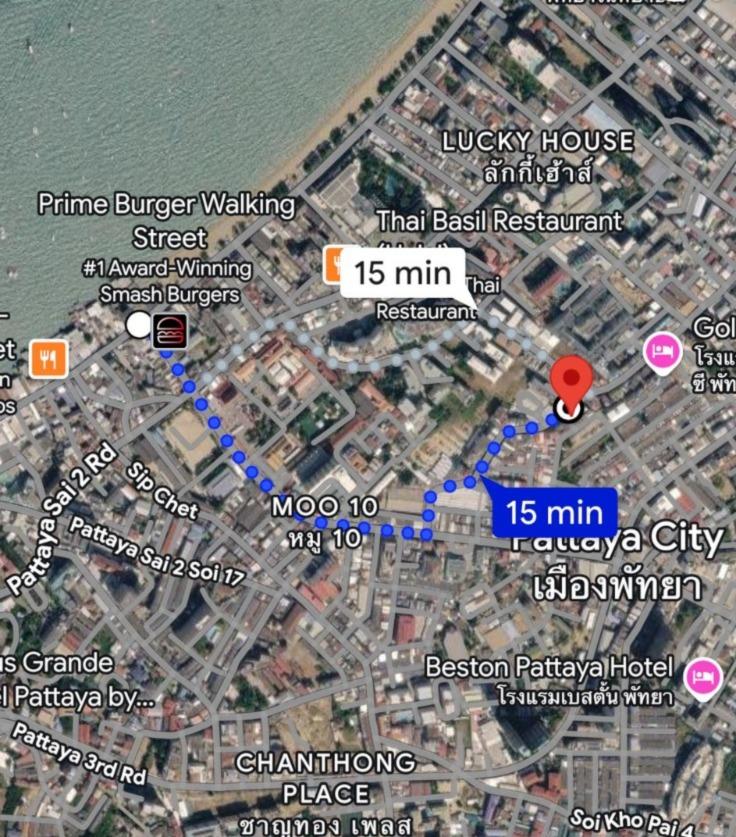Tap the red destination pin
736x837 pixels.
click(571, 381)
